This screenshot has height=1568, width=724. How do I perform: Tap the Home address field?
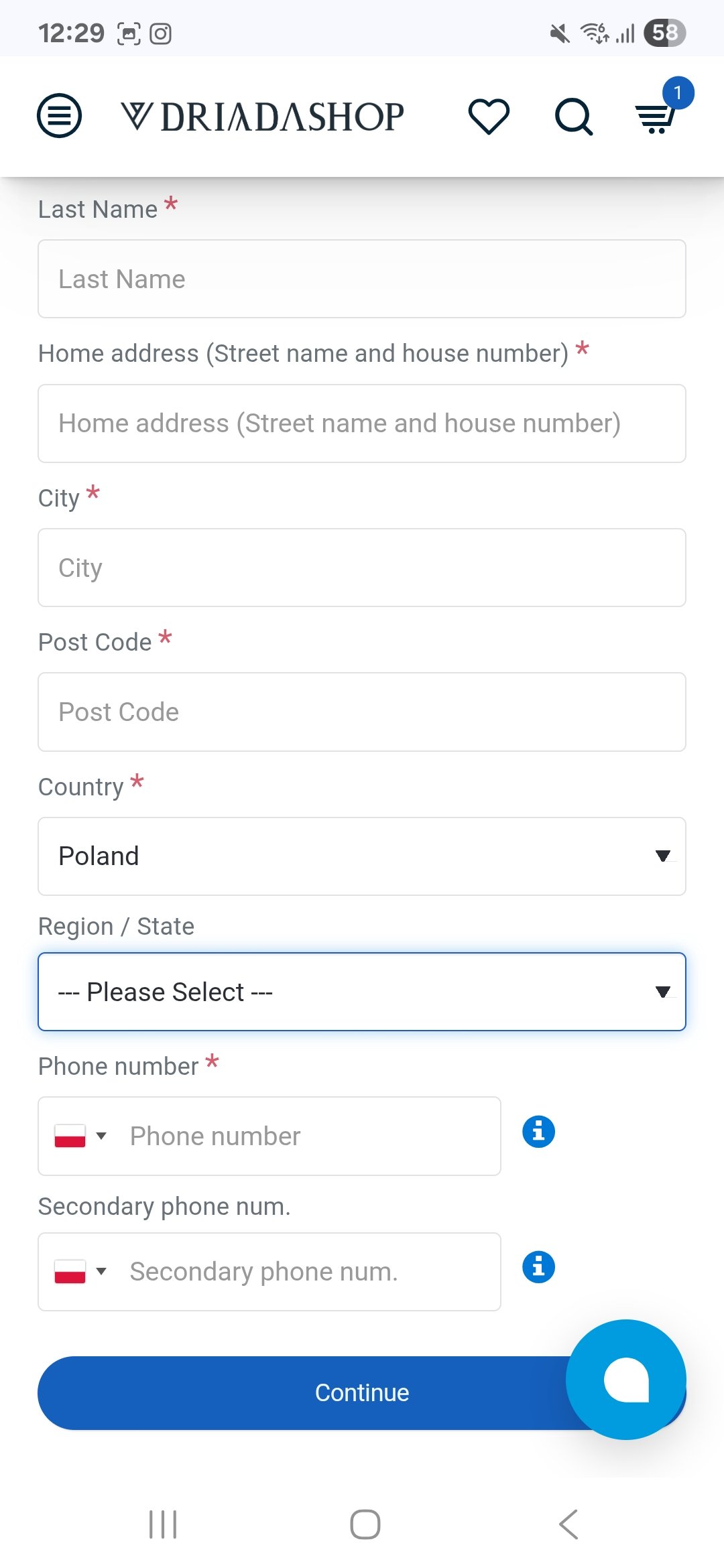coord(362,423)
